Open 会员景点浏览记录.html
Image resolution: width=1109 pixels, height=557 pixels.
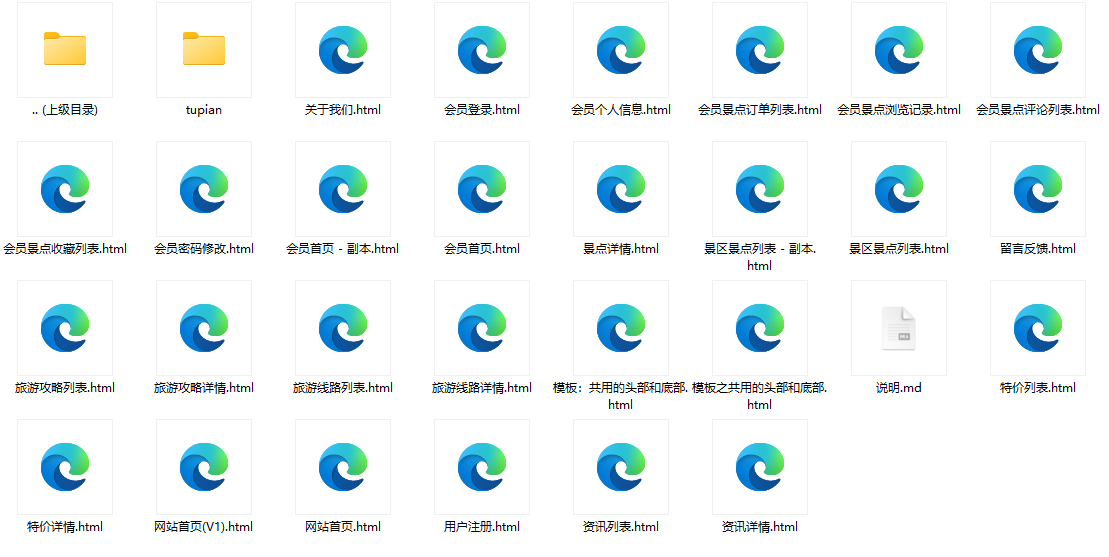(899, 50)
